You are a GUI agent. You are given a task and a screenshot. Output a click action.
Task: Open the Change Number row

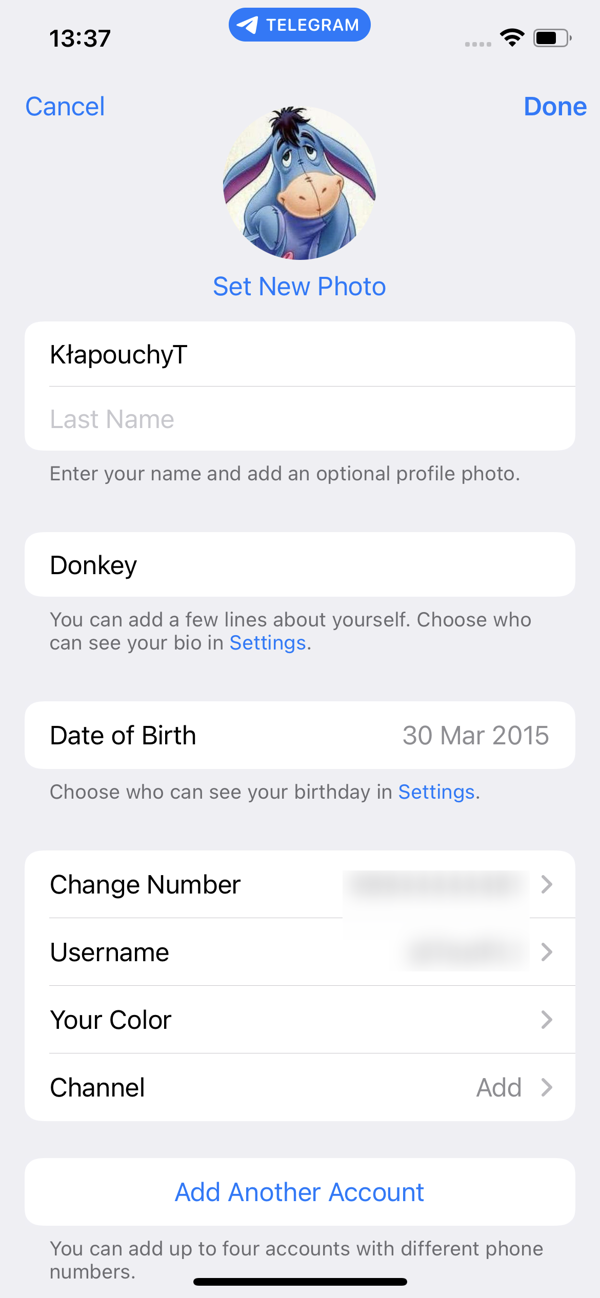click(300, 884)
